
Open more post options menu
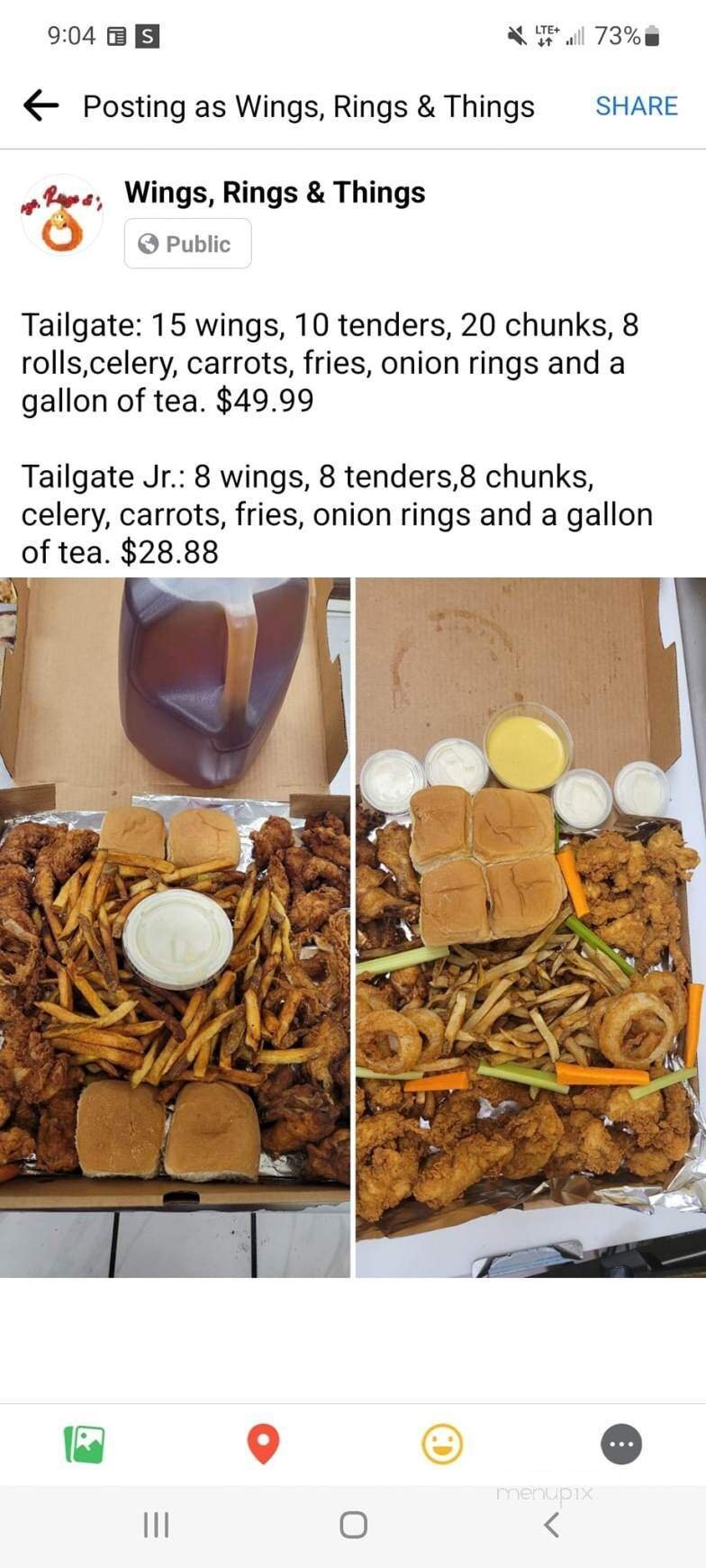(x=620, y=1445)
